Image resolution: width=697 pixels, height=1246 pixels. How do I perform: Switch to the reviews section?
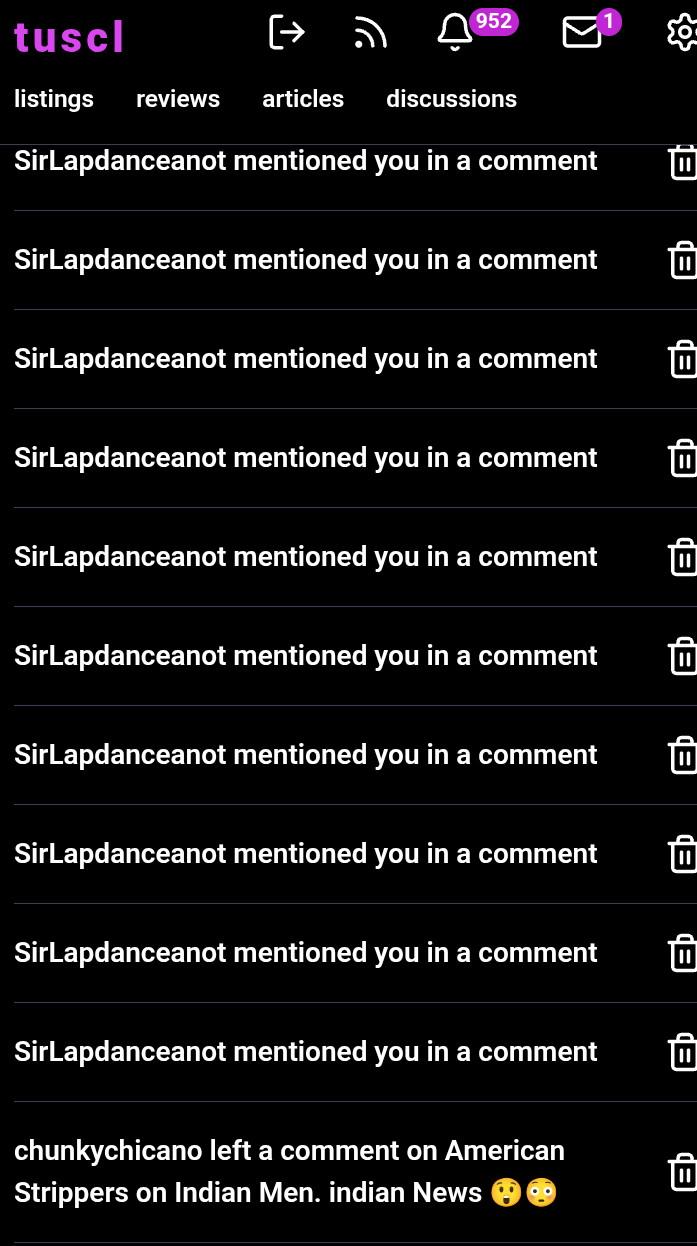[x=178, y=99]
